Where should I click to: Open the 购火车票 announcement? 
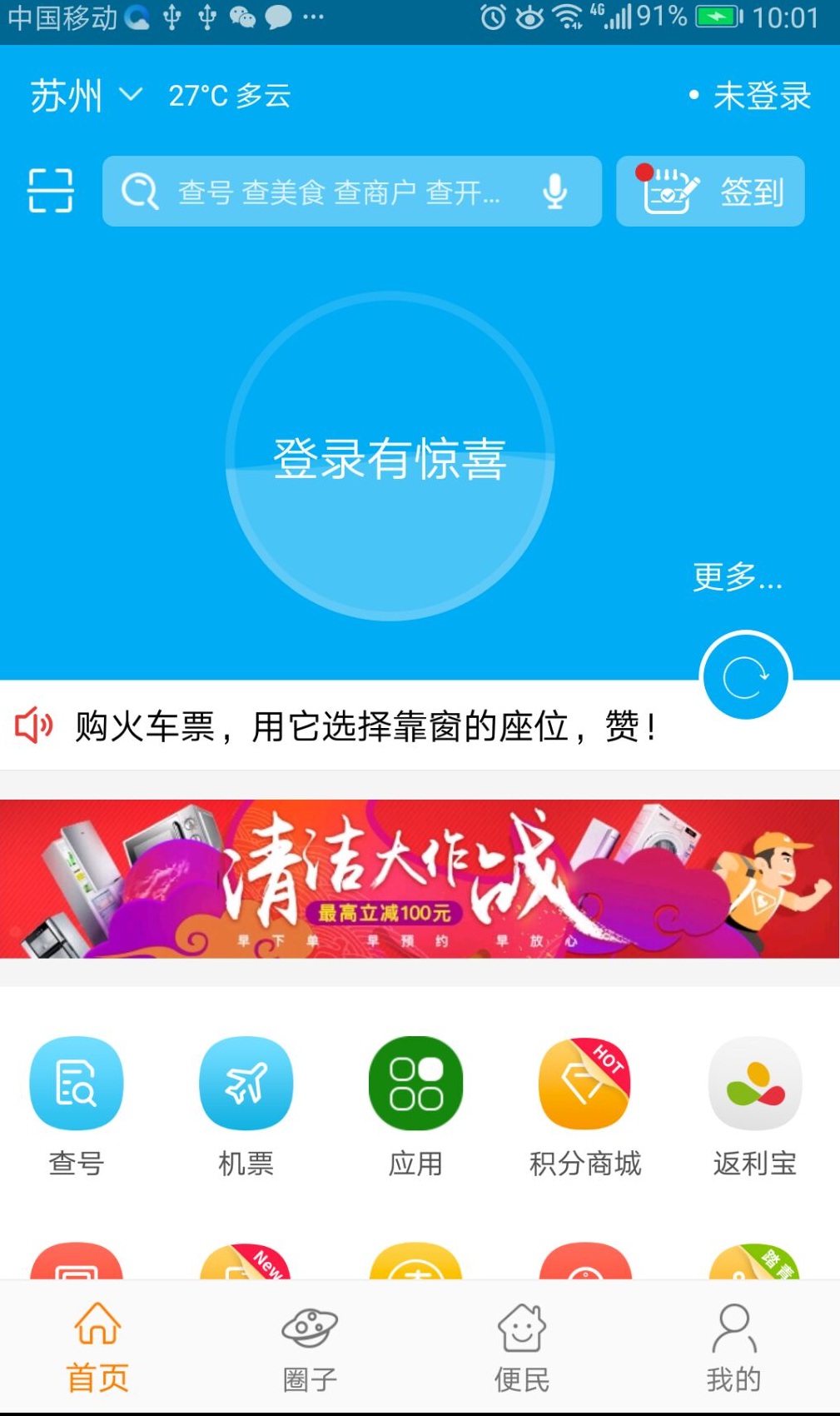tap(366, 726)
